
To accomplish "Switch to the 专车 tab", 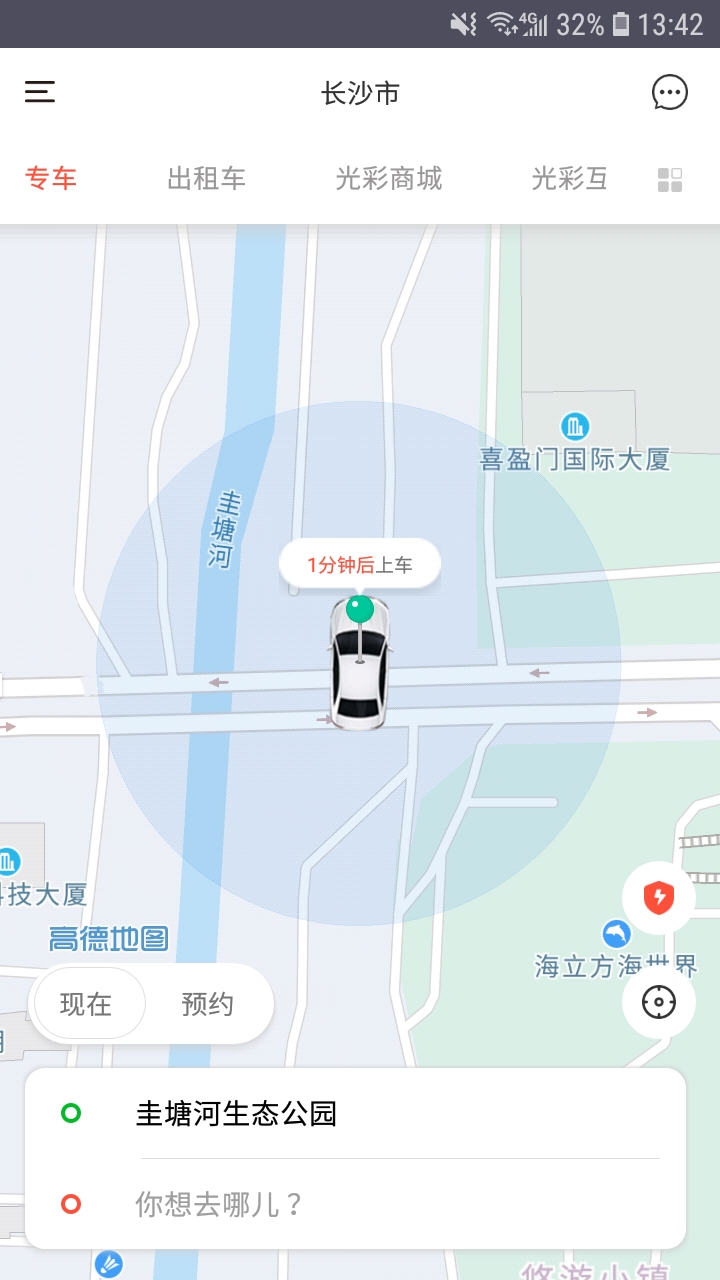I will 51,179.
